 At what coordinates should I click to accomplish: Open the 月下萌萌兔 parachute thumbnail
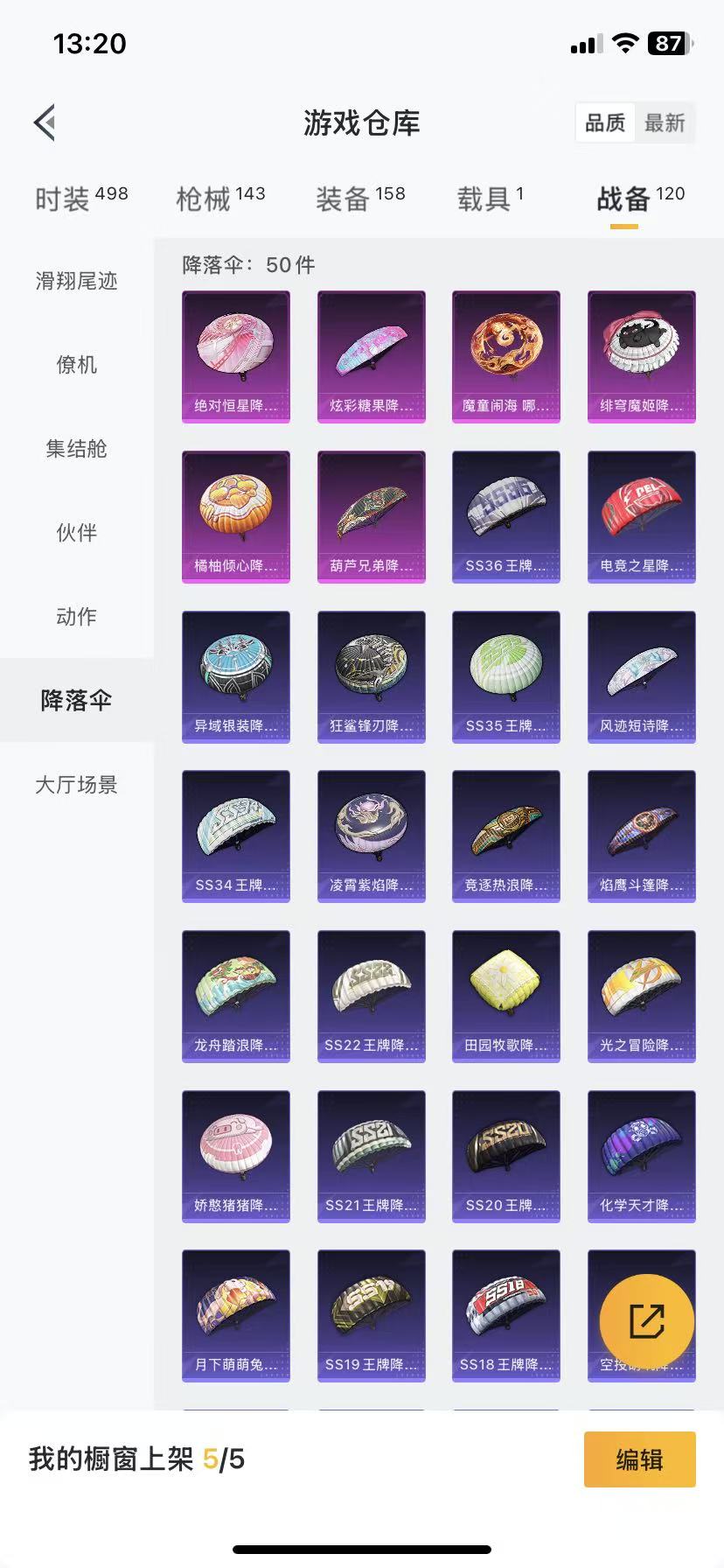[x=235, y=1318]
